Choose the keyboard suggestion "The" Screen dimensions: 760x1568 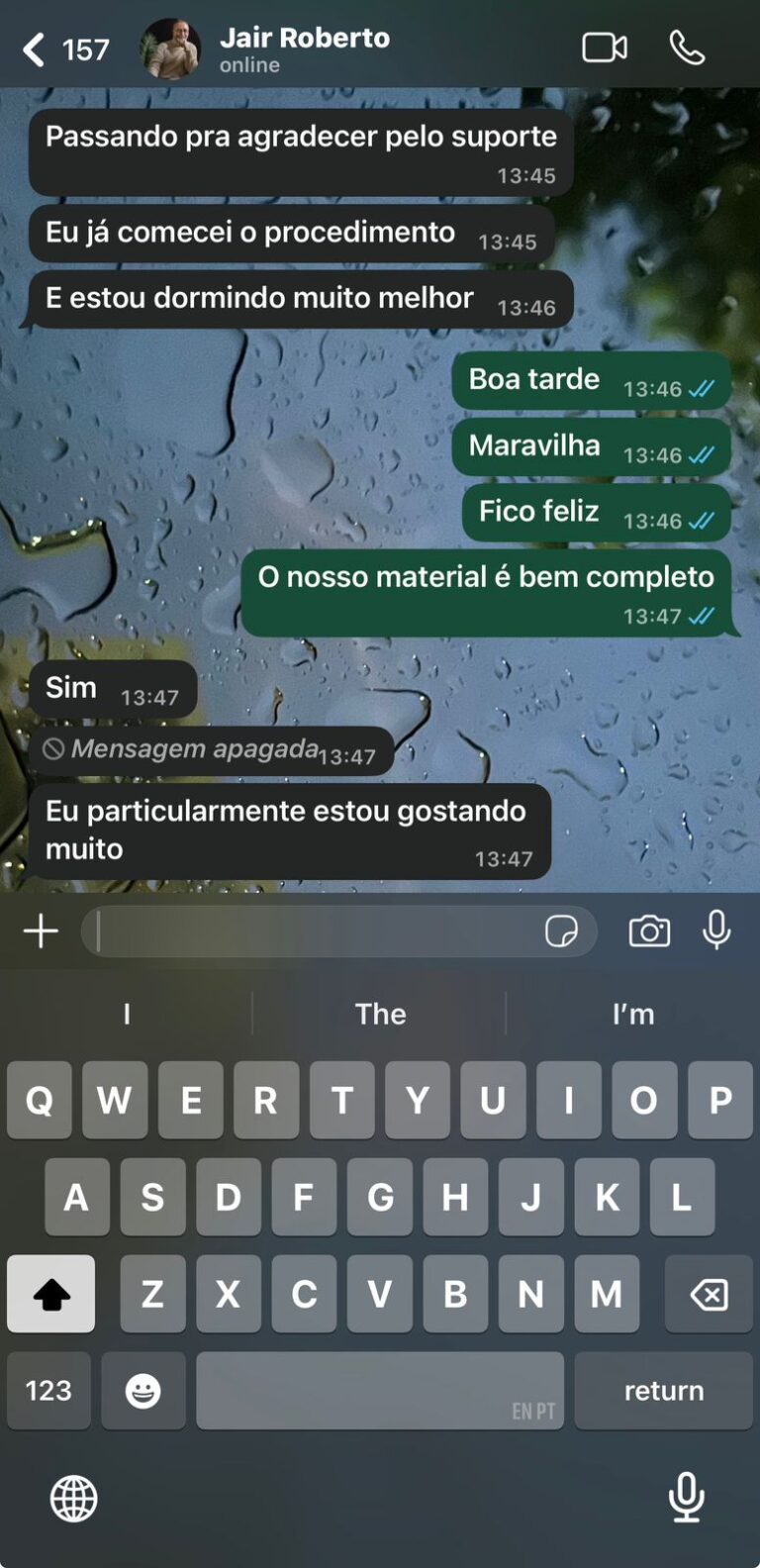click(x=380, y=1014)
